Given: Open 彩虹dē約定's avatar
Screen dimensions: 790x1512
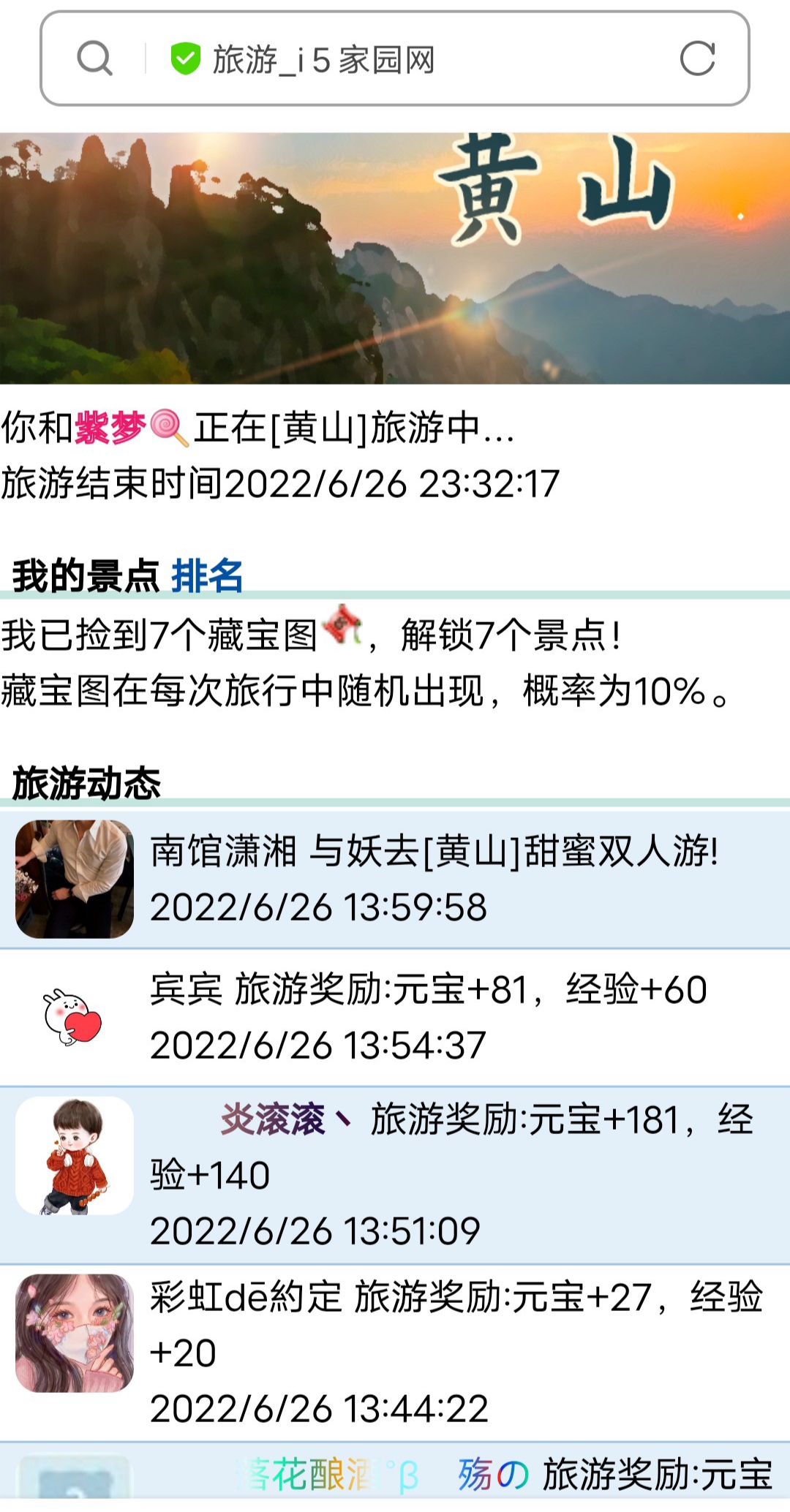Looking at the screenshot, I should point(75,1333).
